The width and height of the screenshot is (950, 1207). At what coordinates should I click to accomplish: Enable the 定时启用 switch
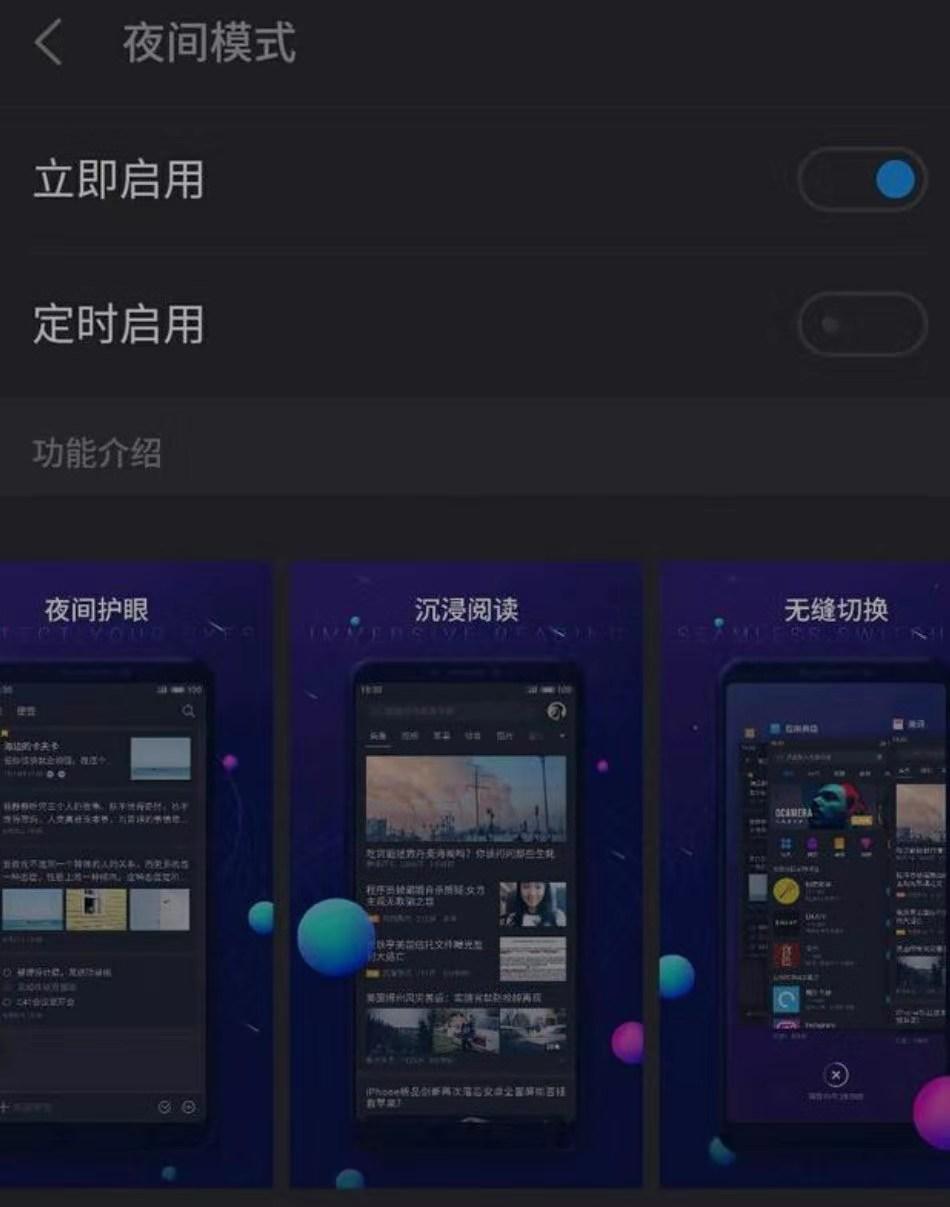[862, 324]
